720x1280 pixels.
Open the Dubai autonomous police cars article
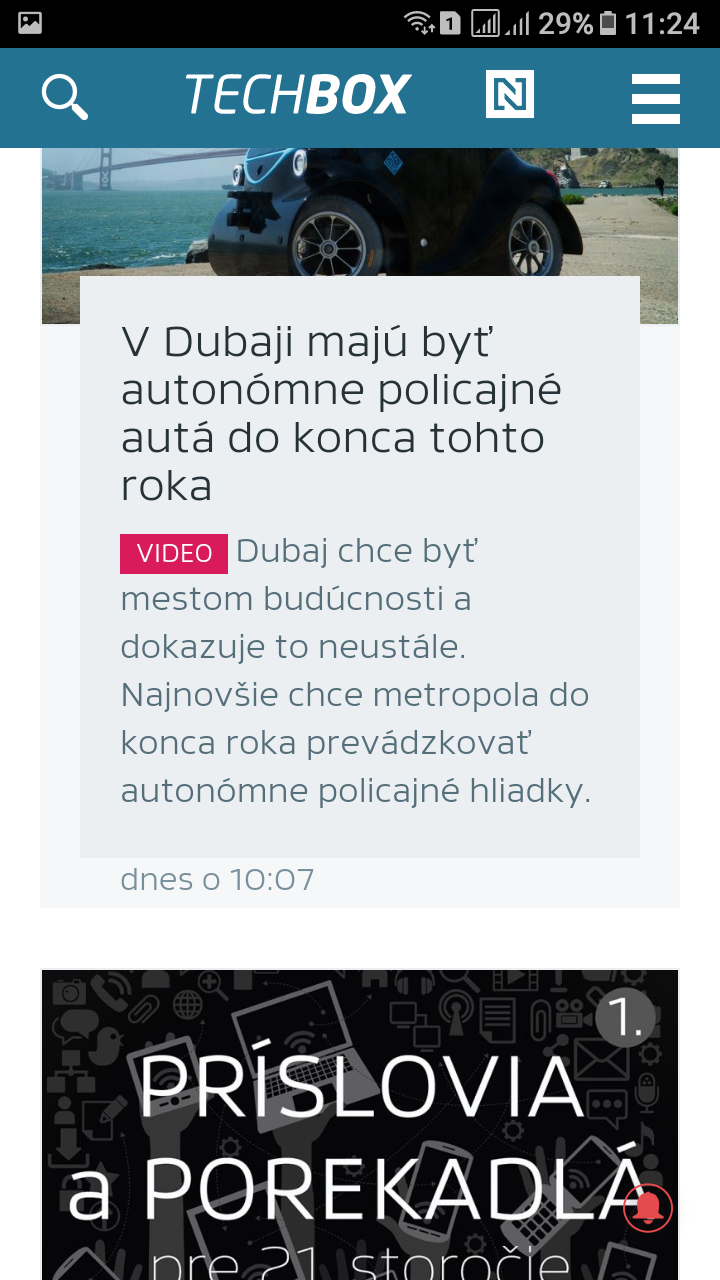[341, 414]
